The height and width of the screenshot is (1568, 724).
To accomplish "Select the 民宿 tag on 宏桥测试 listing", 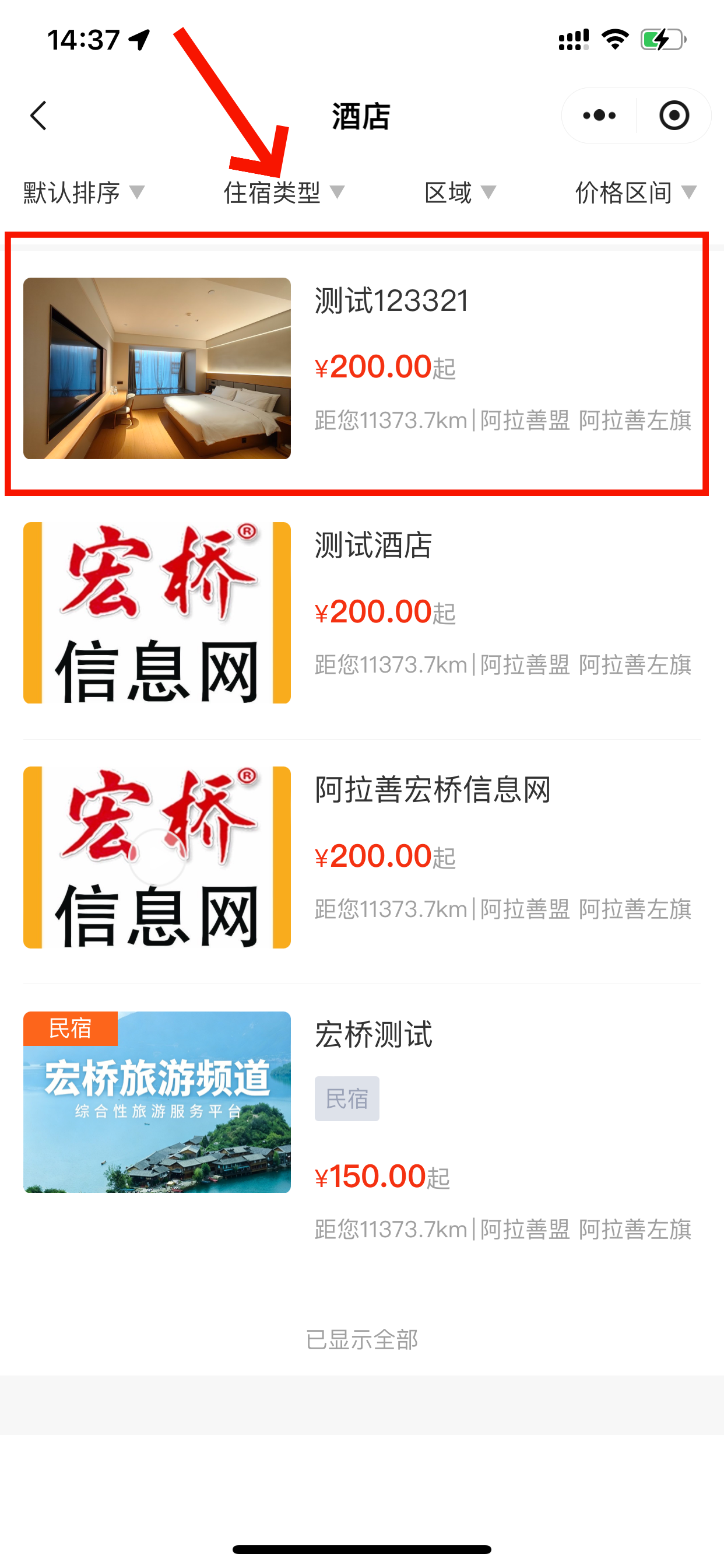I will (x=347, y=1098).
